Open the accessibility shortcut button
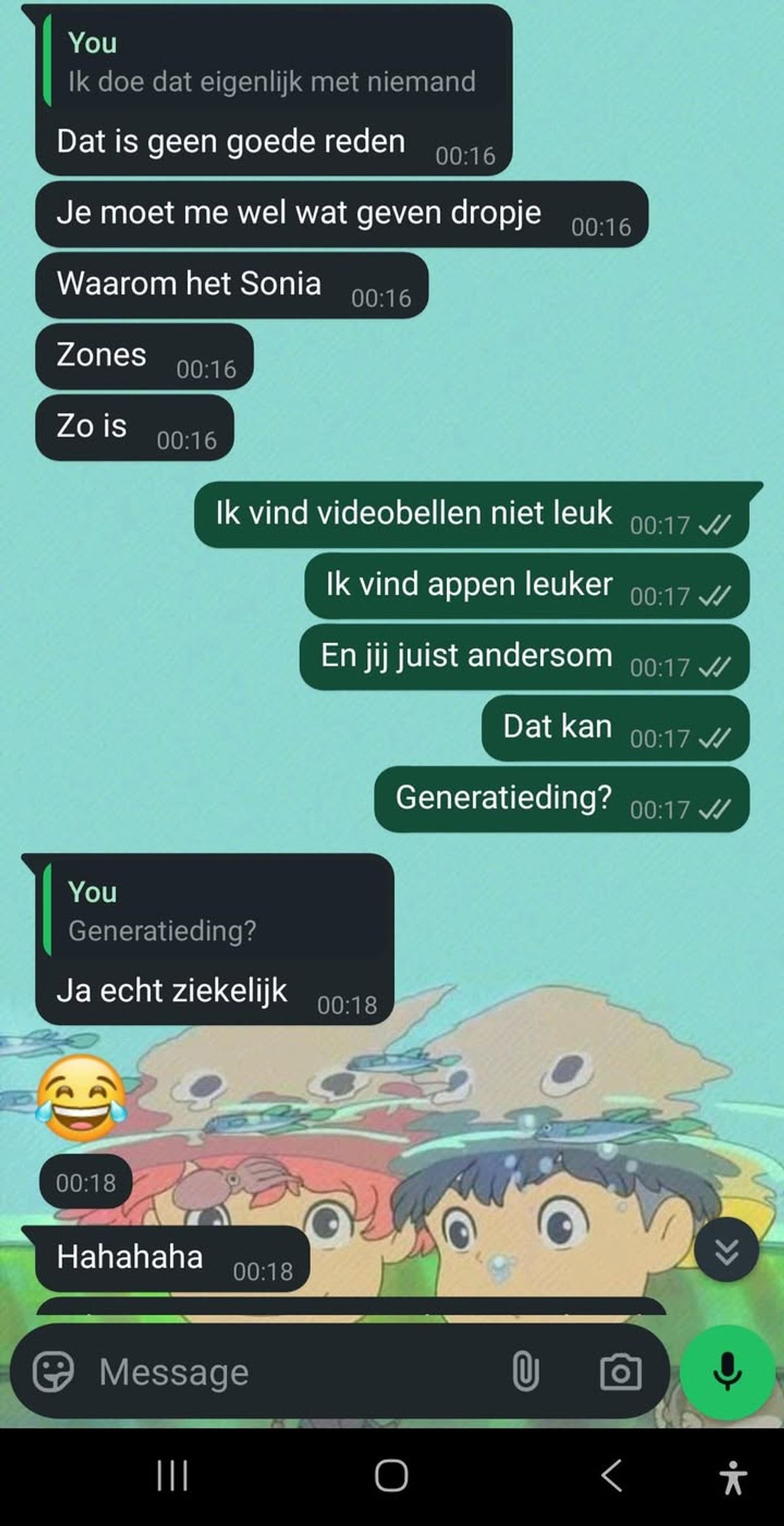784x1526 pixels. [x=733, y=1477]
